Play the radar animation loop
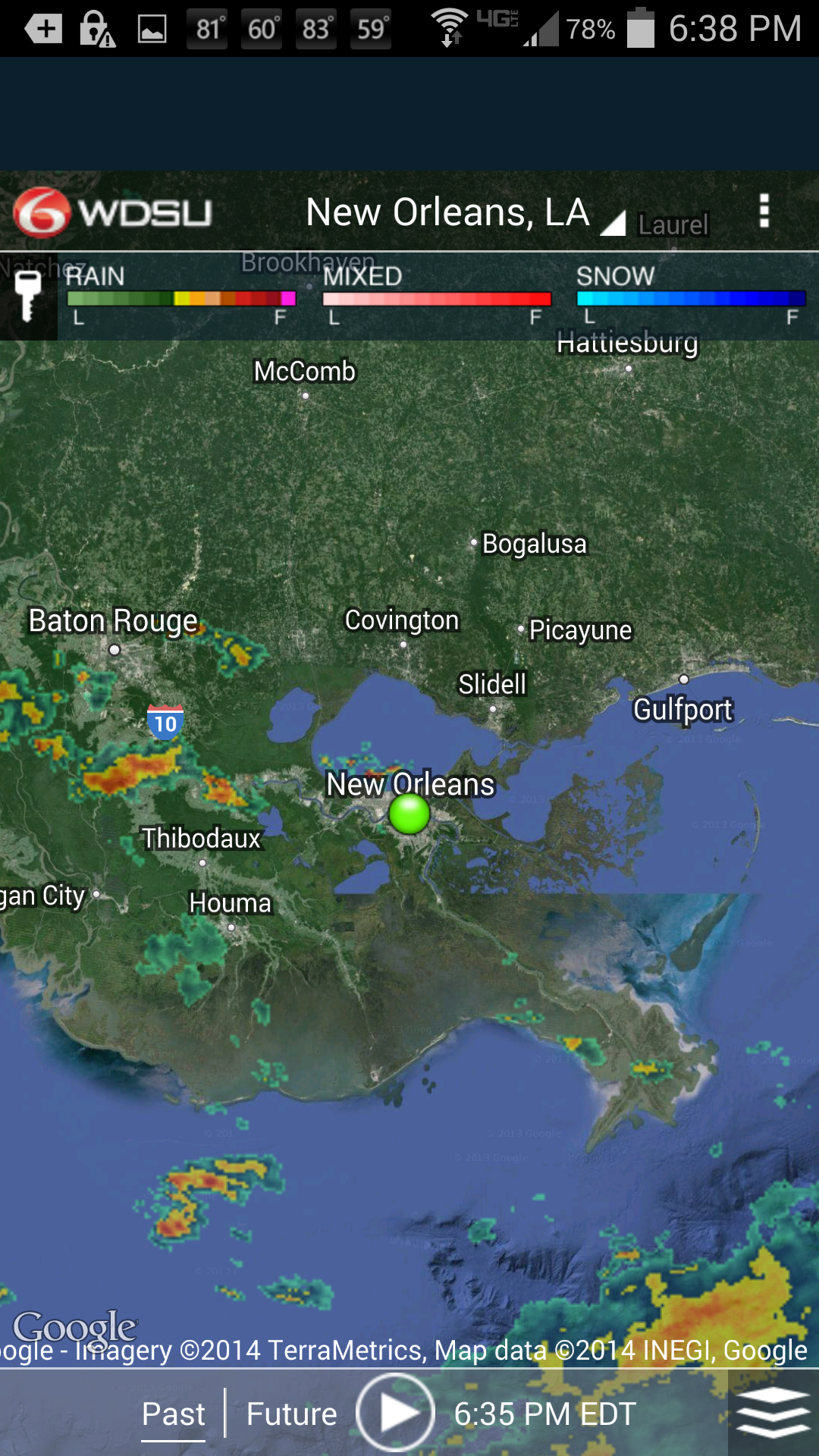The image size is (819, 1456). click(x=396, y=1413)
